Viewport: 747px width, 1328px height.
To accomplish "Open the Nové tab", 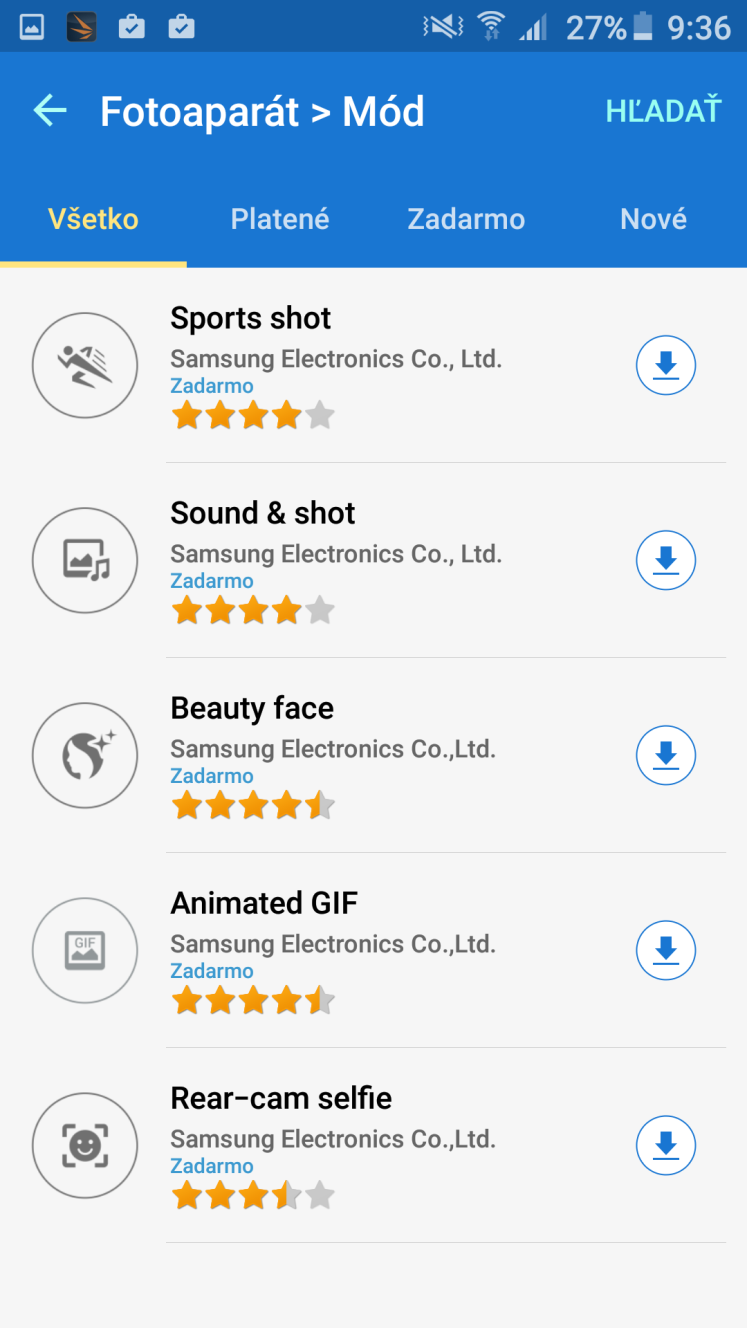I will (x=653, y=219).
